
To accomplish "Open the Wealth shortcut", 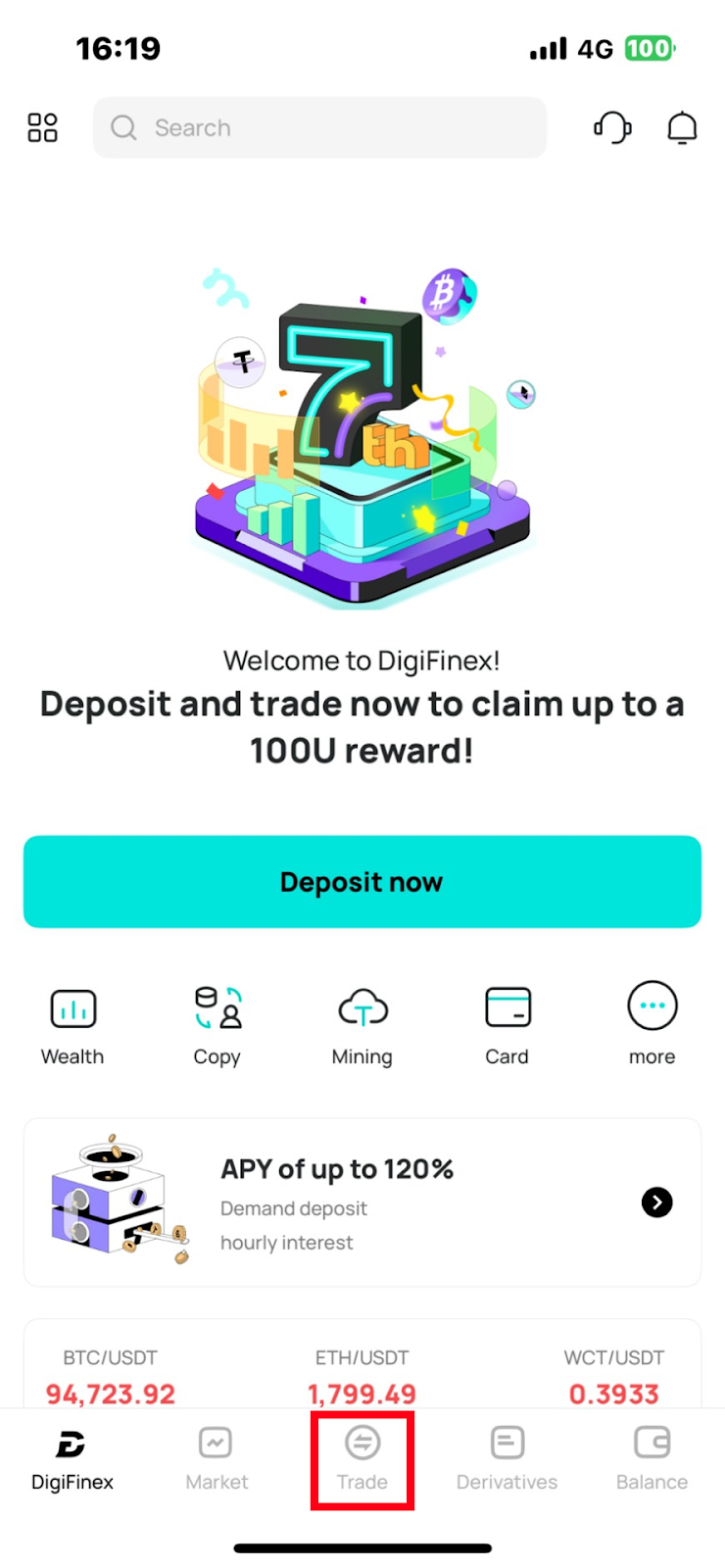I will tap(72, 1025).
